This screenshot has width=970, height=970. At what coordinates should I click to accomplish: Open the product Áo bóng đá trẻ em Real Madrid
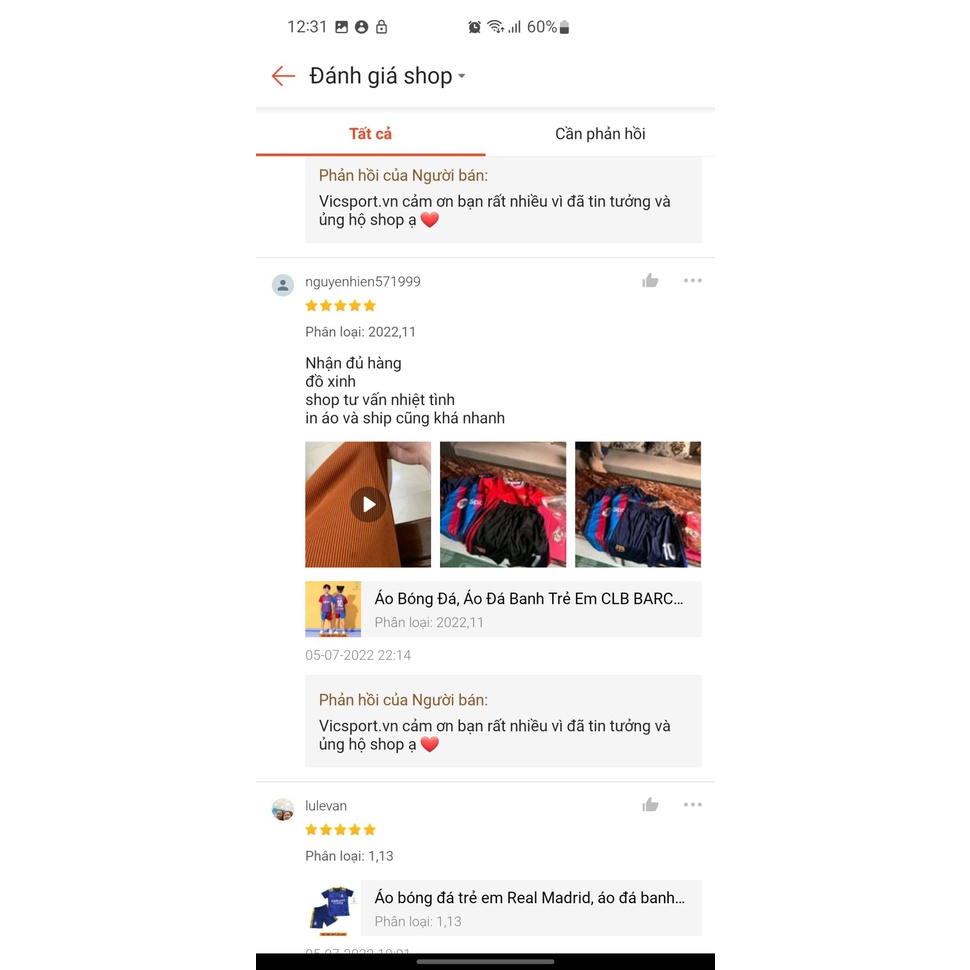point(503,908)
